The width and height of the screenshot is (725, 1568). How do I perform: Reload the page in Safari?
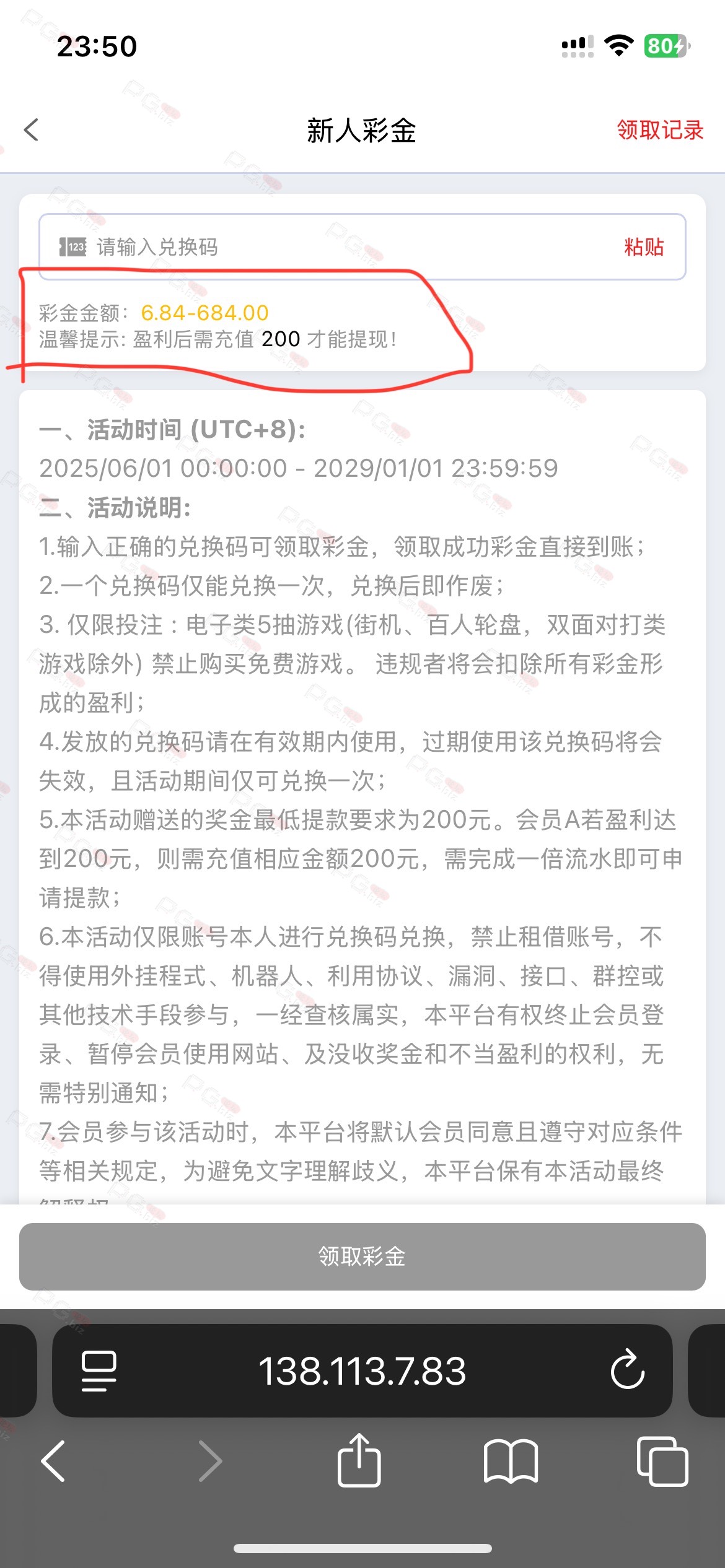[x=628, y=1370]
